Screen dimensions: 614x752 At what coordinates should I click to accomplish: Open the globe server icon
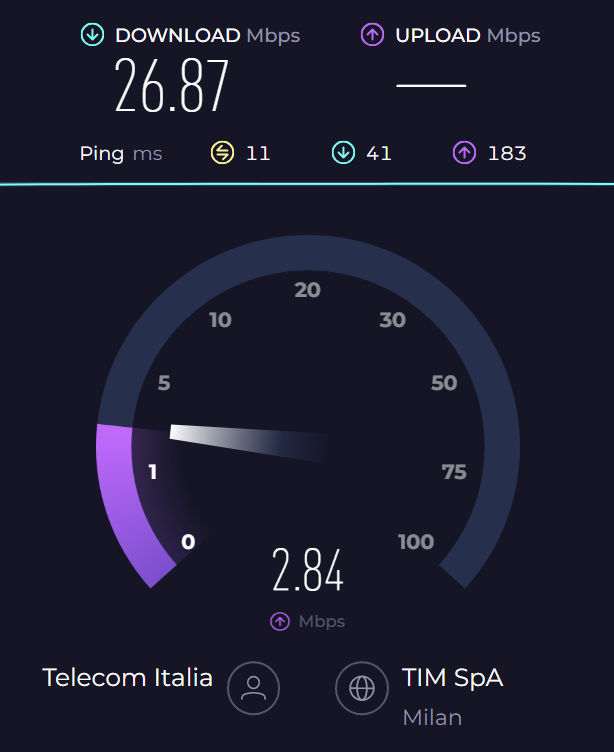tap(361, 688)
